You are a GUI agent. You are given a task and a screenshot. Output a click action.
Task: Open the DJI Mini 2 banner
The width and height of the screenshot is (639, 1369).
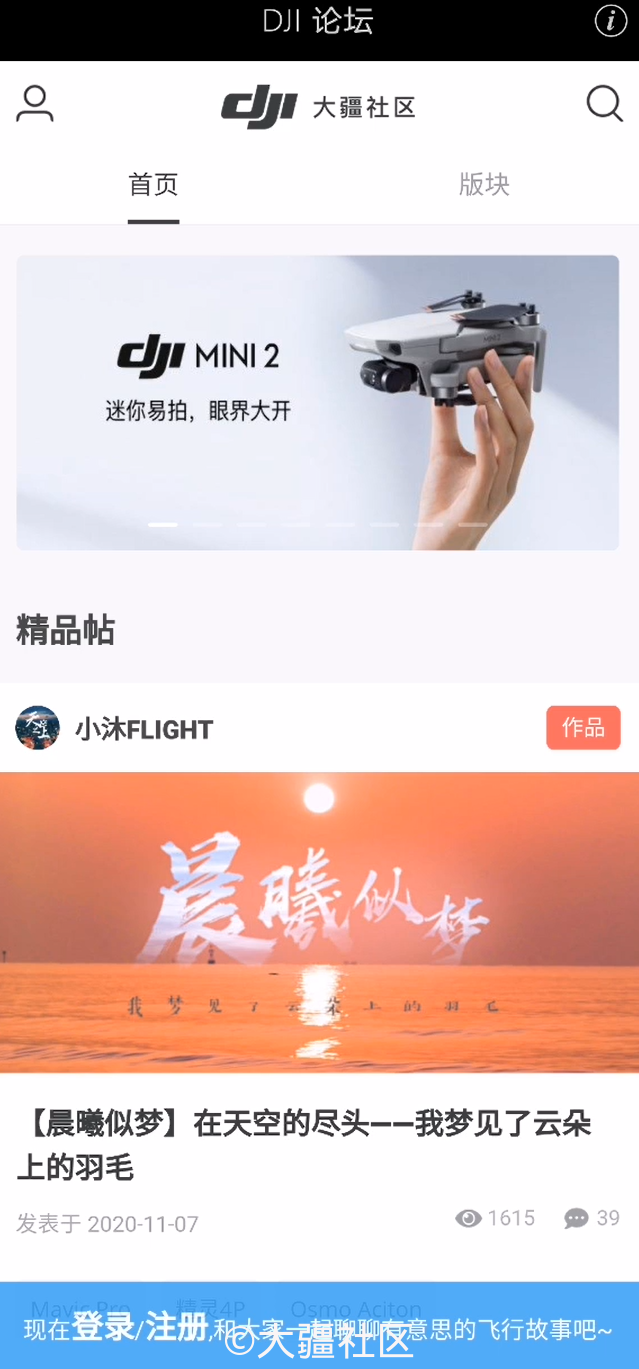tap(318, 402)
